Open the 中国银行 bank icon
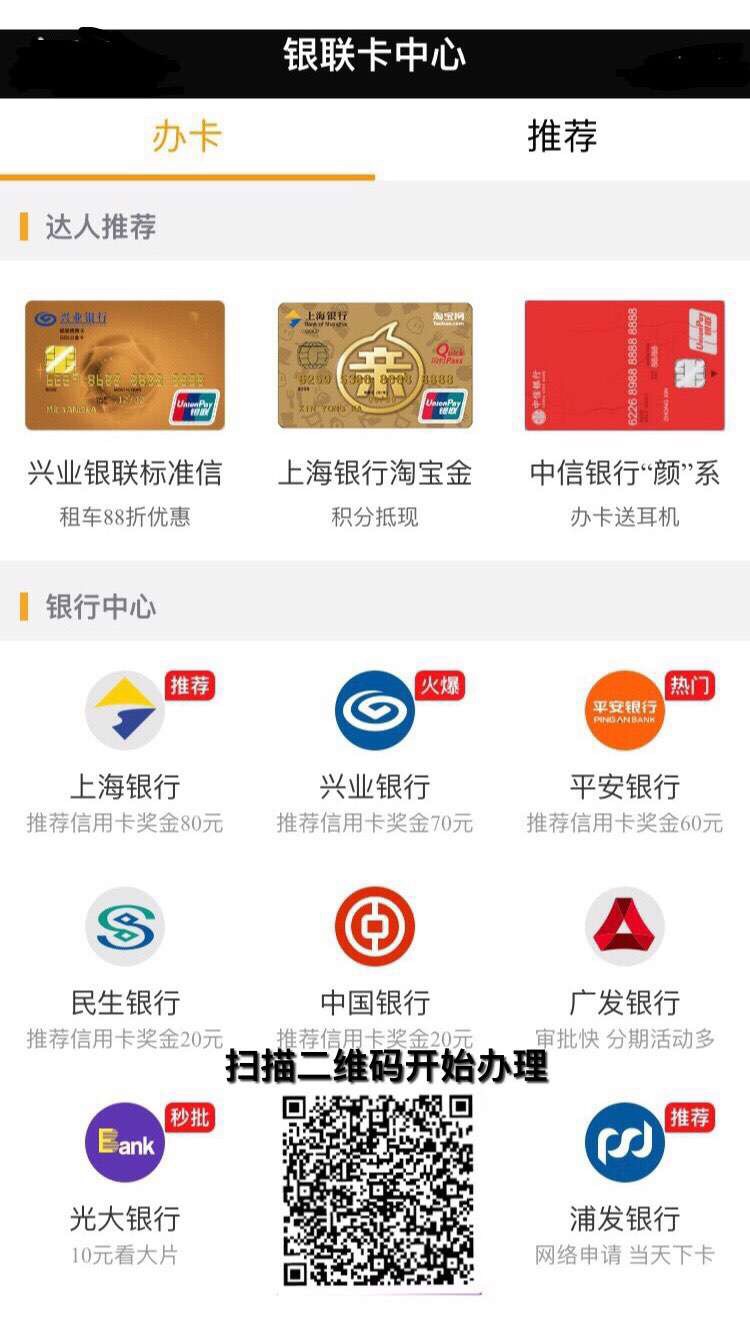This screenshot has width=750, height=1334. [x=373, y=927]
